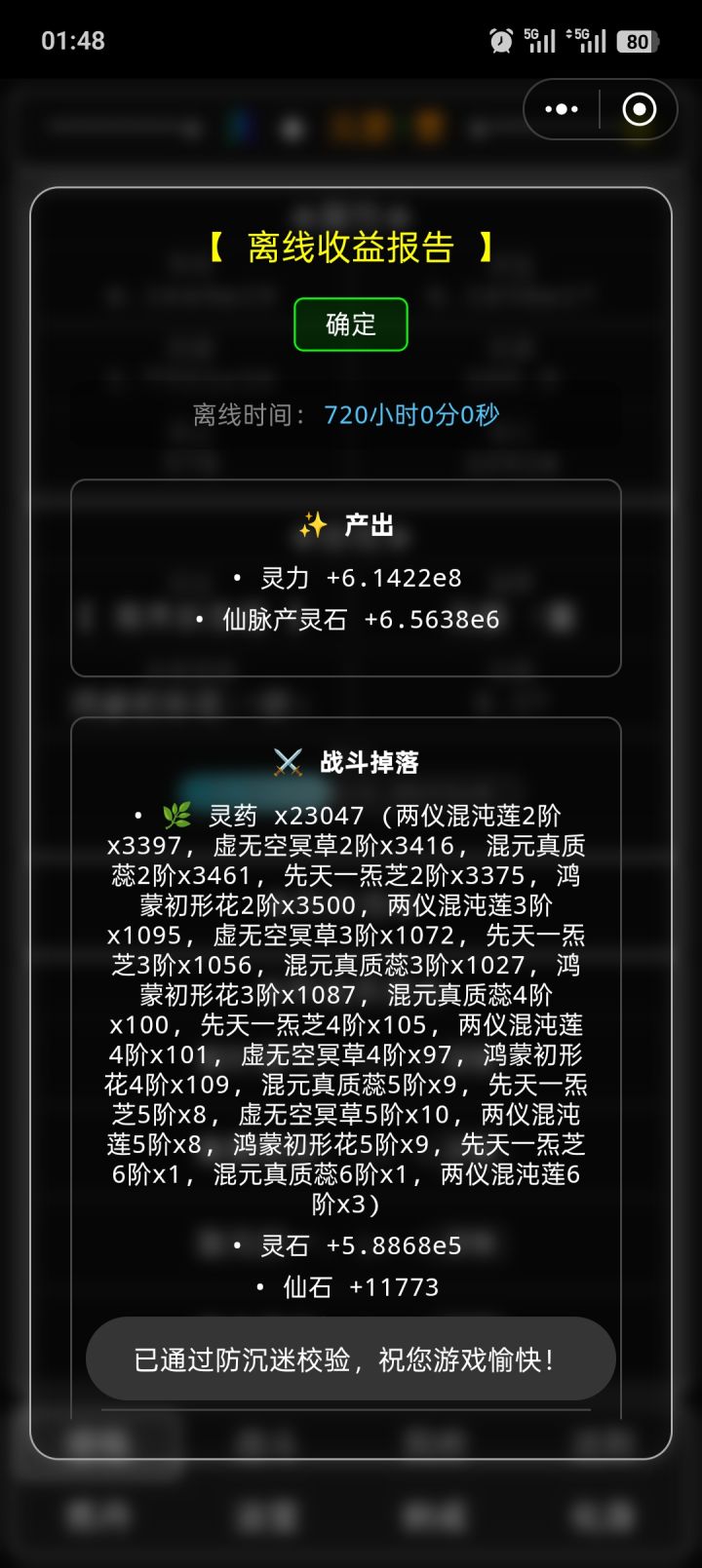
Task: Tap the 5G signal icon in status bar
Action: pos(539,40)
